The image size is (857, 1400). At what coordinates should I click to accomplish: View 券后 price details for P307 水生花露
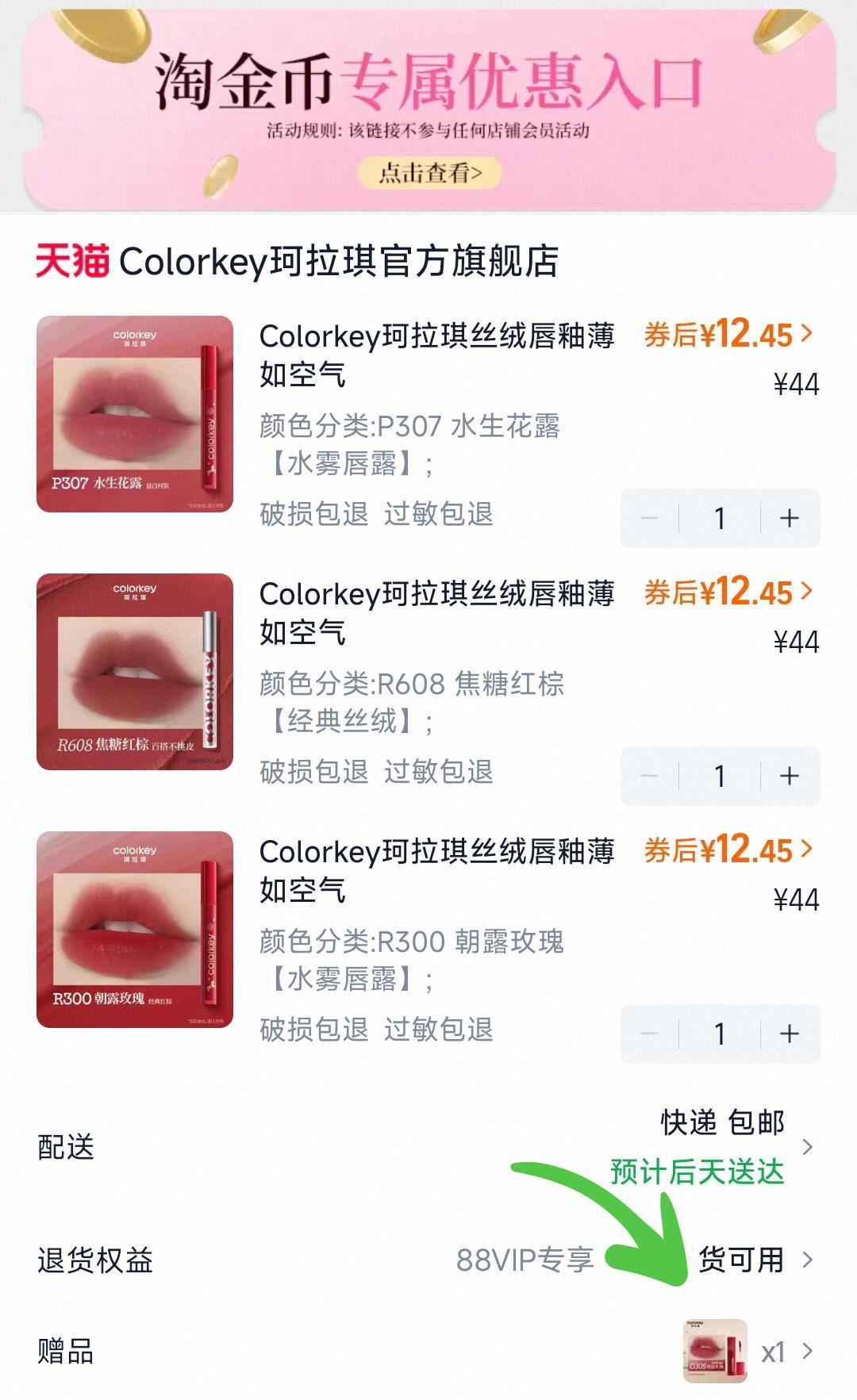(x=728, y=335)
